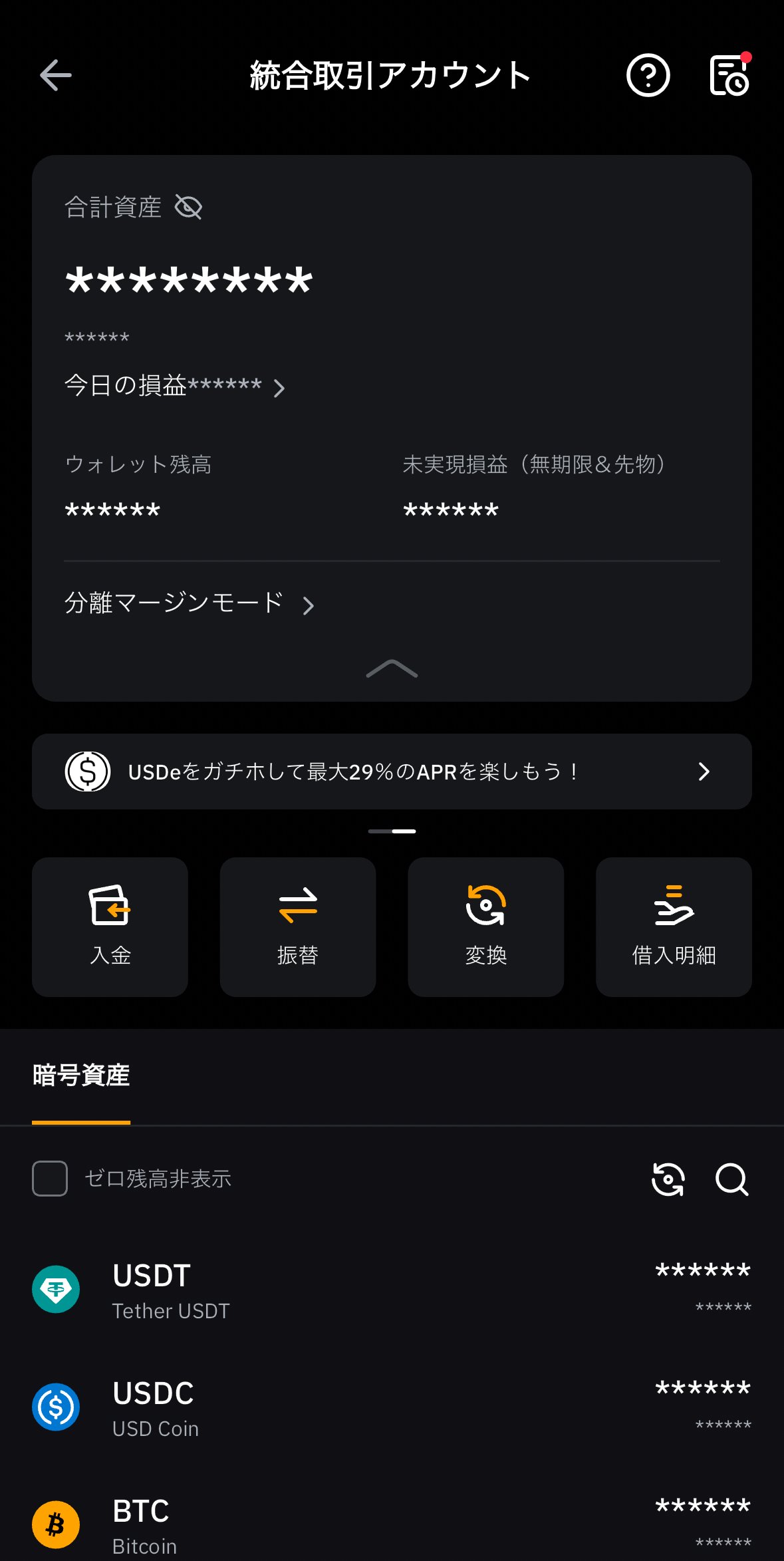Collapse the asset summary card
Viewport: 784px width, 1561px height.
(392, 668)
